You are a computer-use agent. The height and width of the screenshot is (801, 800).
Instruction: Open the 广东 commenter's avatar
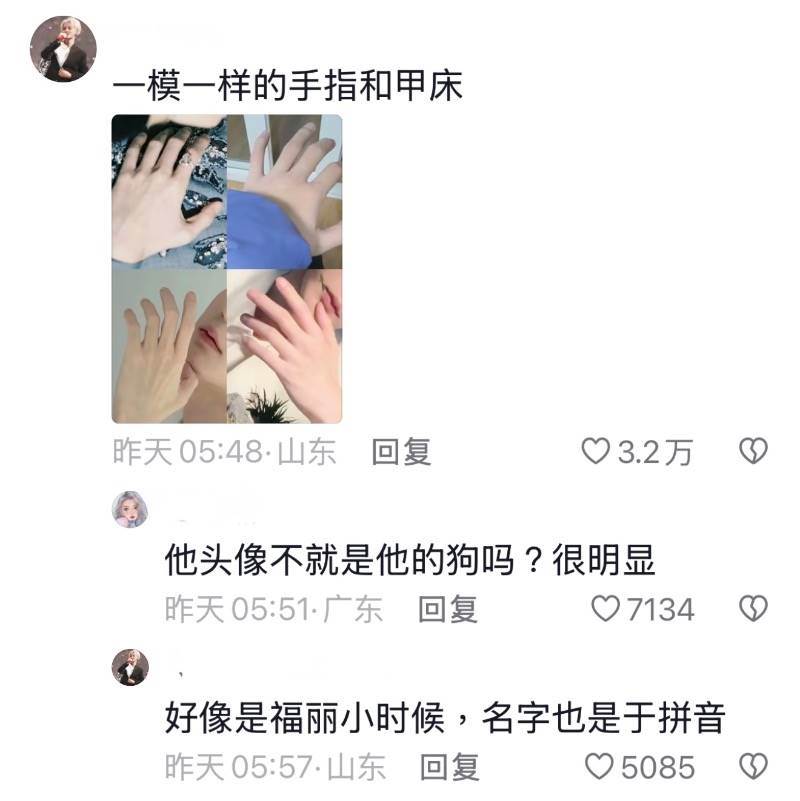point(130,509)
